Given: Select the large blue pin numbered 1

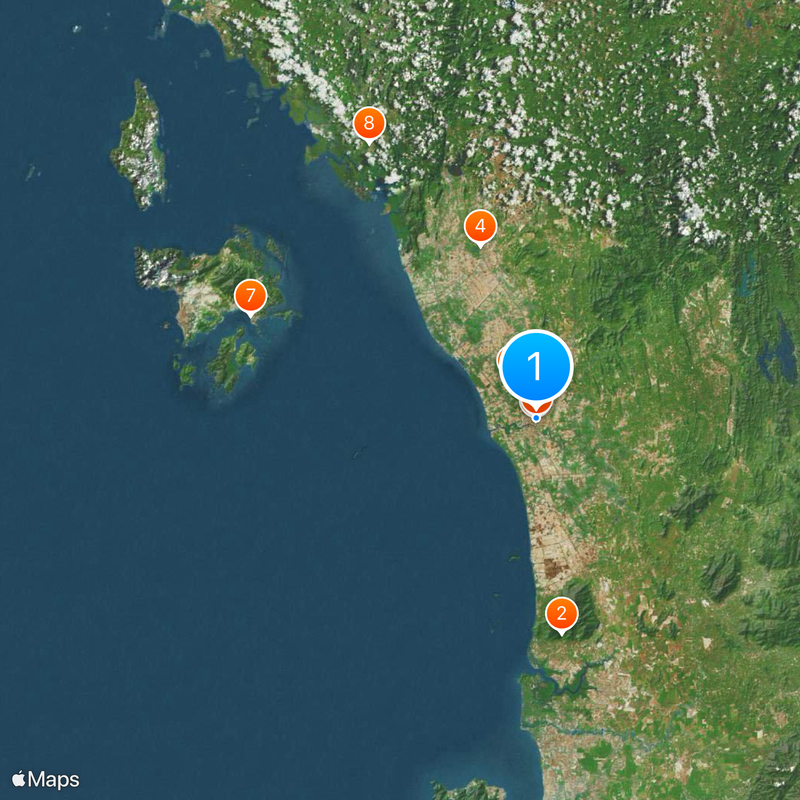Looking at the screenshot, I should pos(535,367).
